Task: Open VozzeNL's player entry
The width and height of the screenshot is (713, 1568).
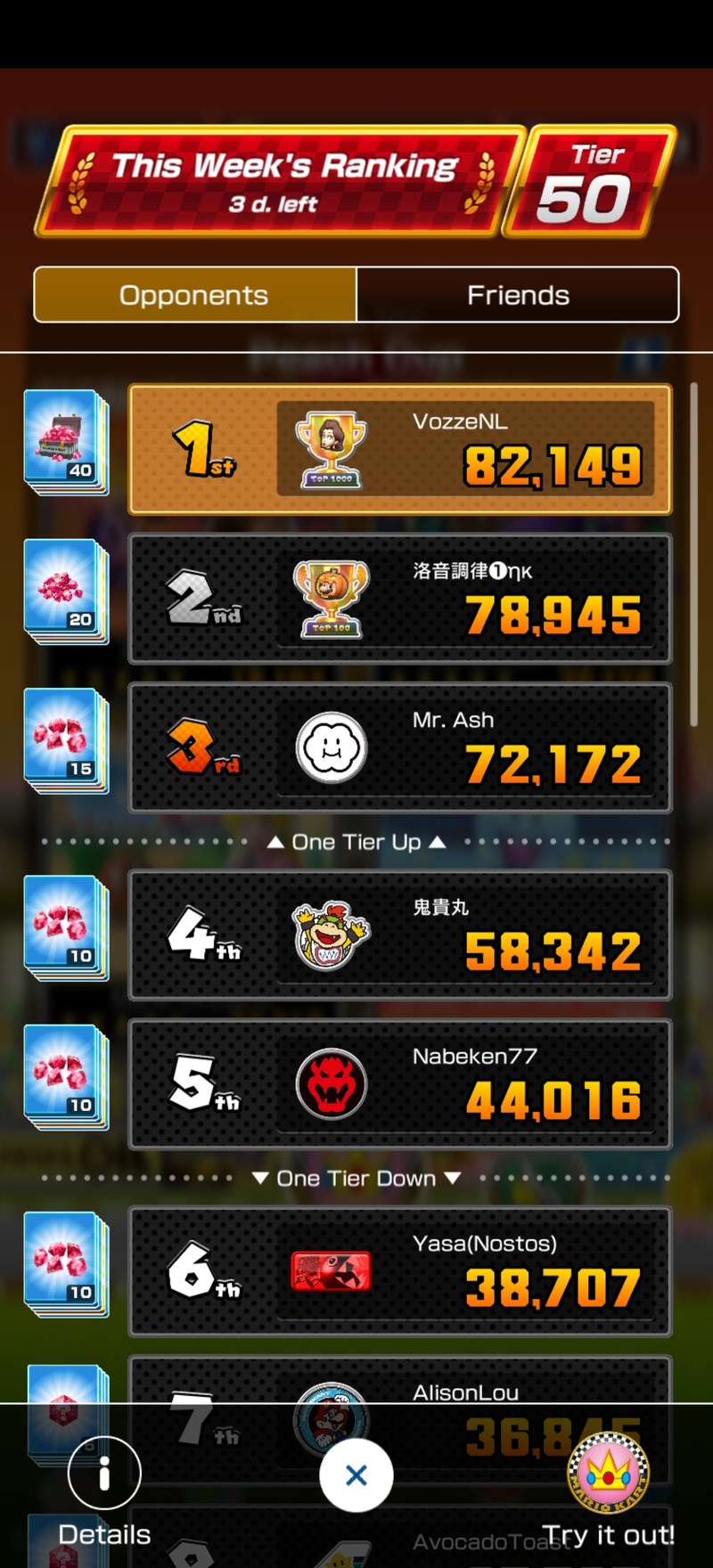Action: click(400, 450)
